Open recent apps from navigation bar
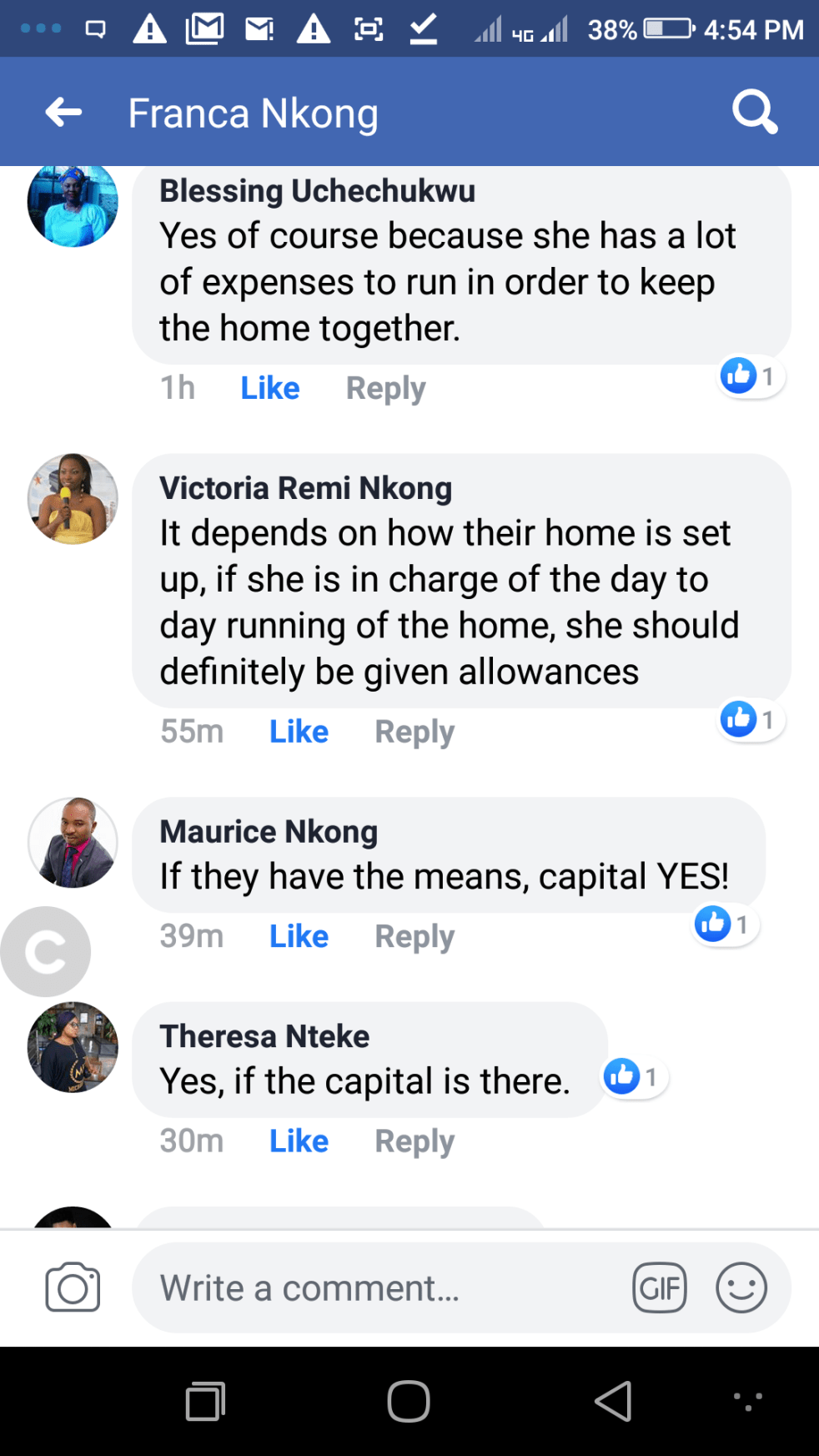The image size is (819, 1456). (205, 1401)
